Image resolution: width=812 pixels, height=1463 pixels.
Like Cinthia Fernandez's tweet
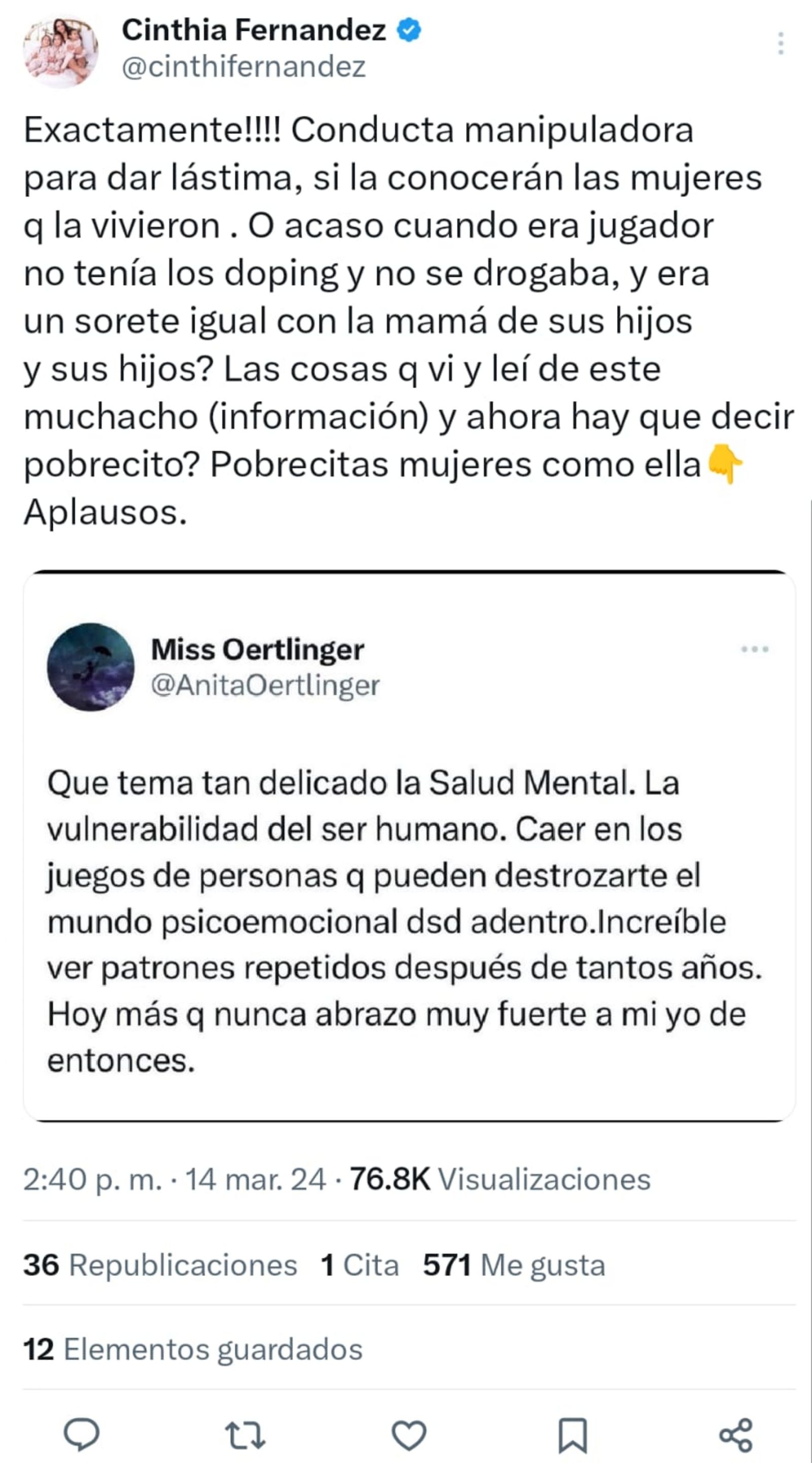coord(409,1435)
